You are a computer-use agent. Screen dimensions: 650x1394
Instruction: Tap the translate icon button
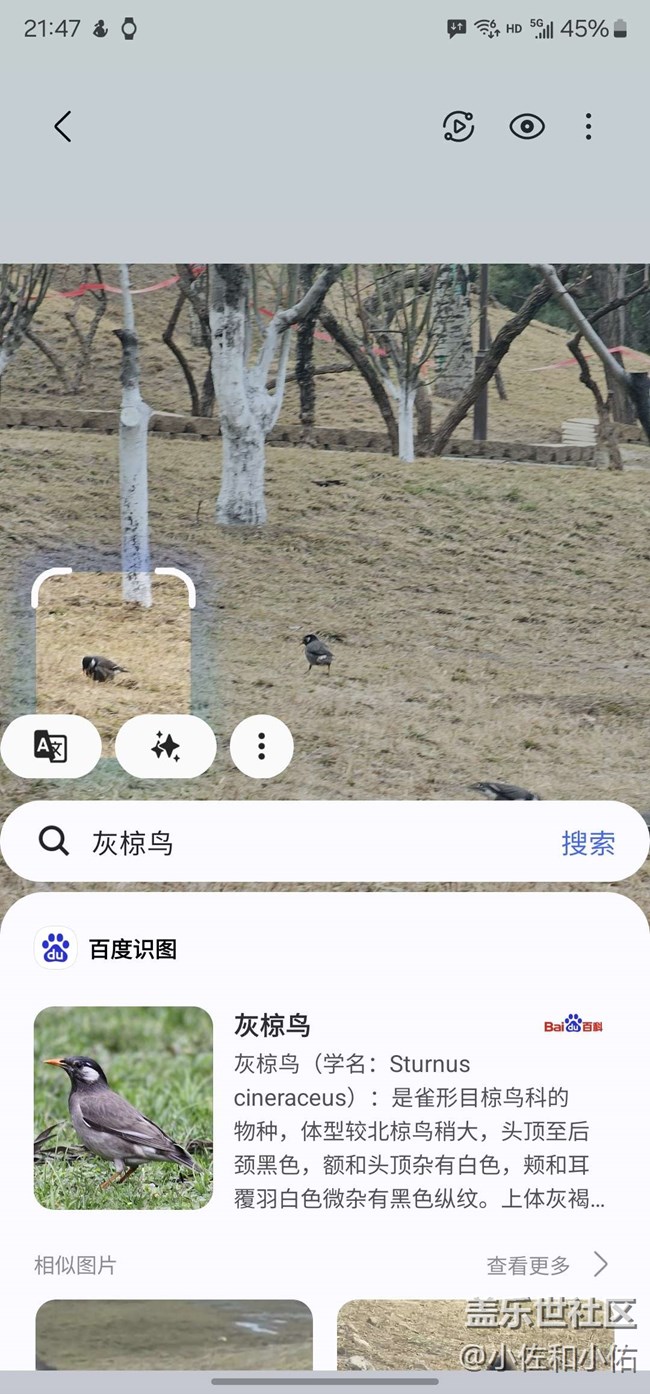(51, 746)
